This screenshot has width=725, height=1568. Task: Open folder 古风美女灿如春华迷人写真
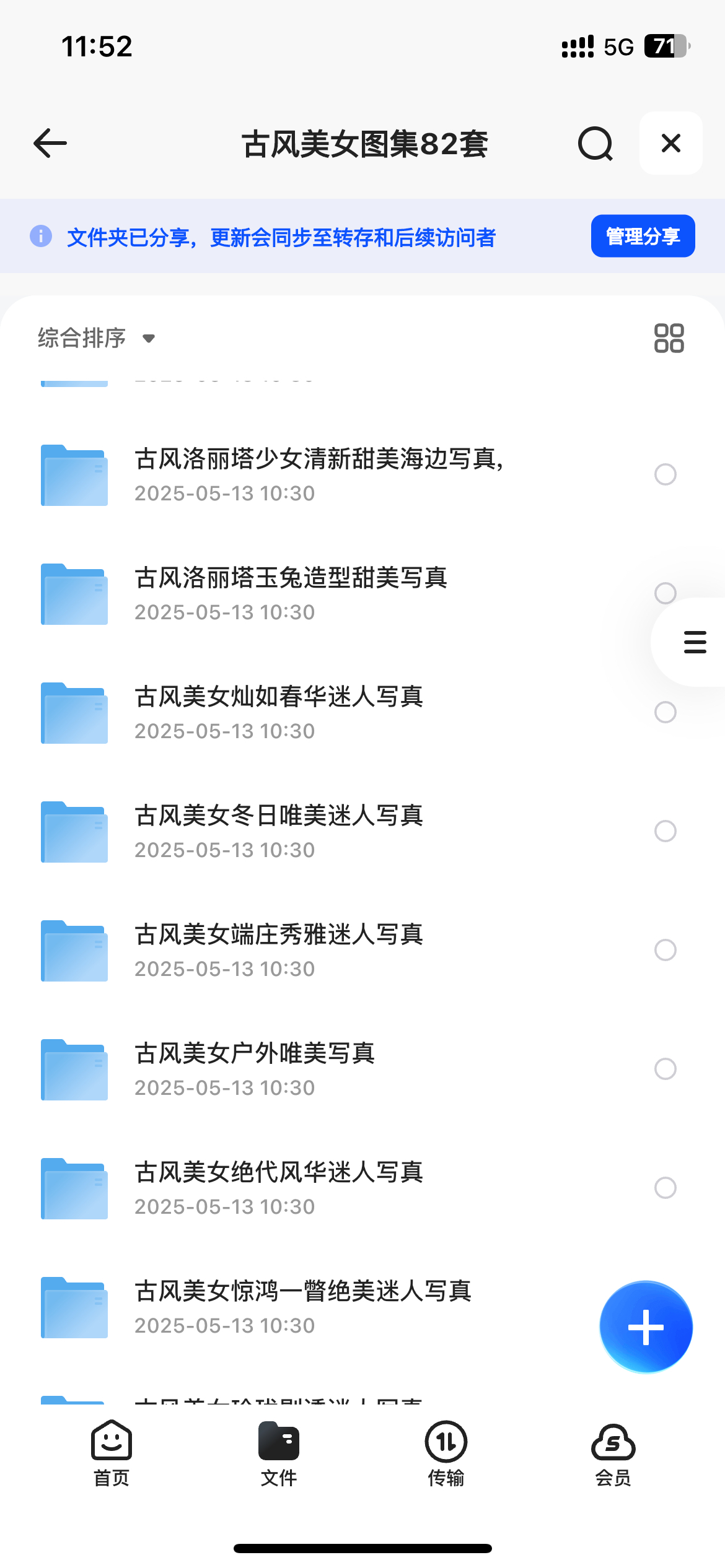pyautogui.click(x=279, y=712)
